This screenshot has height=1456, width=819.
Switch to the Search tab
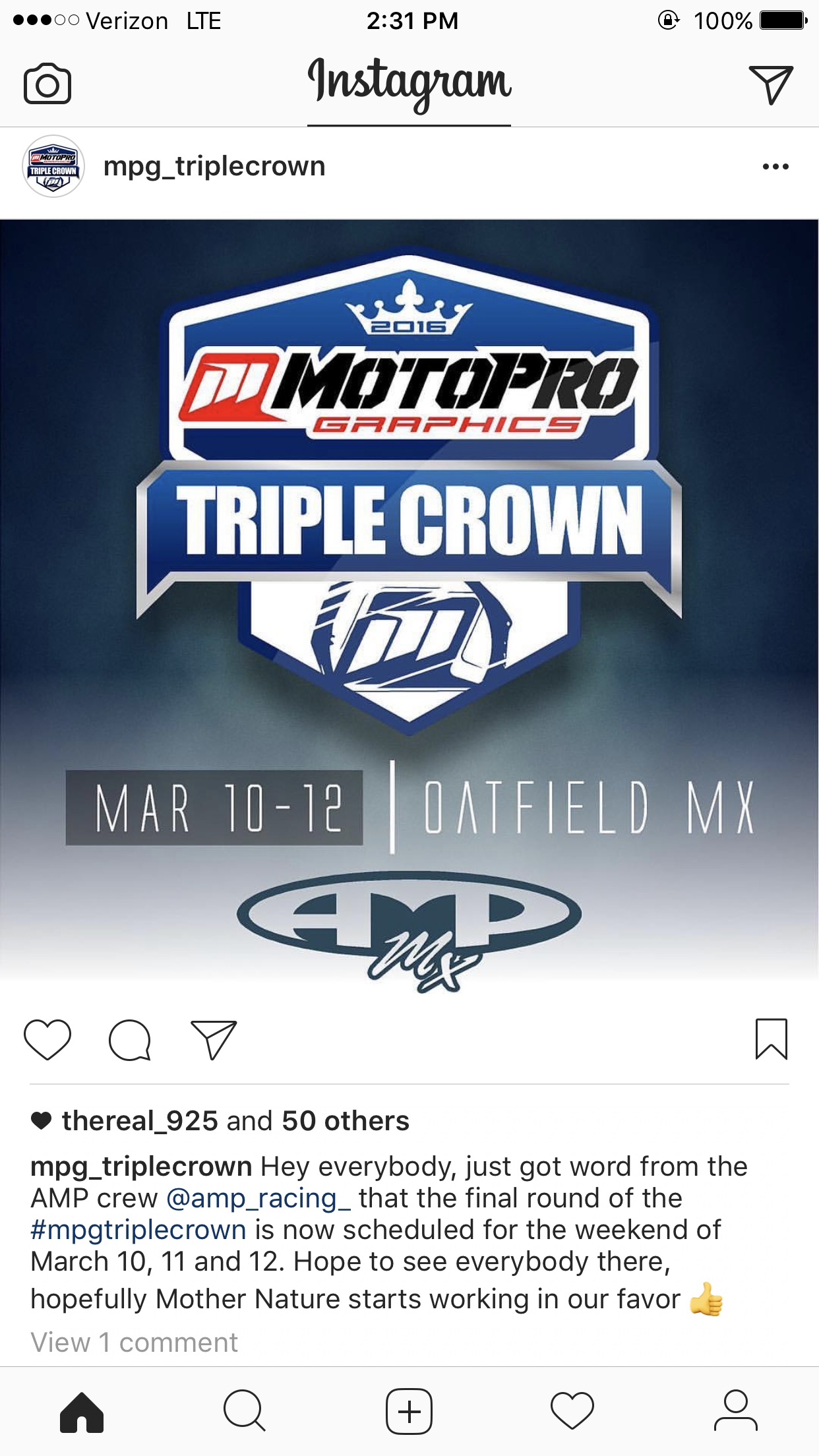[245, 1412]
